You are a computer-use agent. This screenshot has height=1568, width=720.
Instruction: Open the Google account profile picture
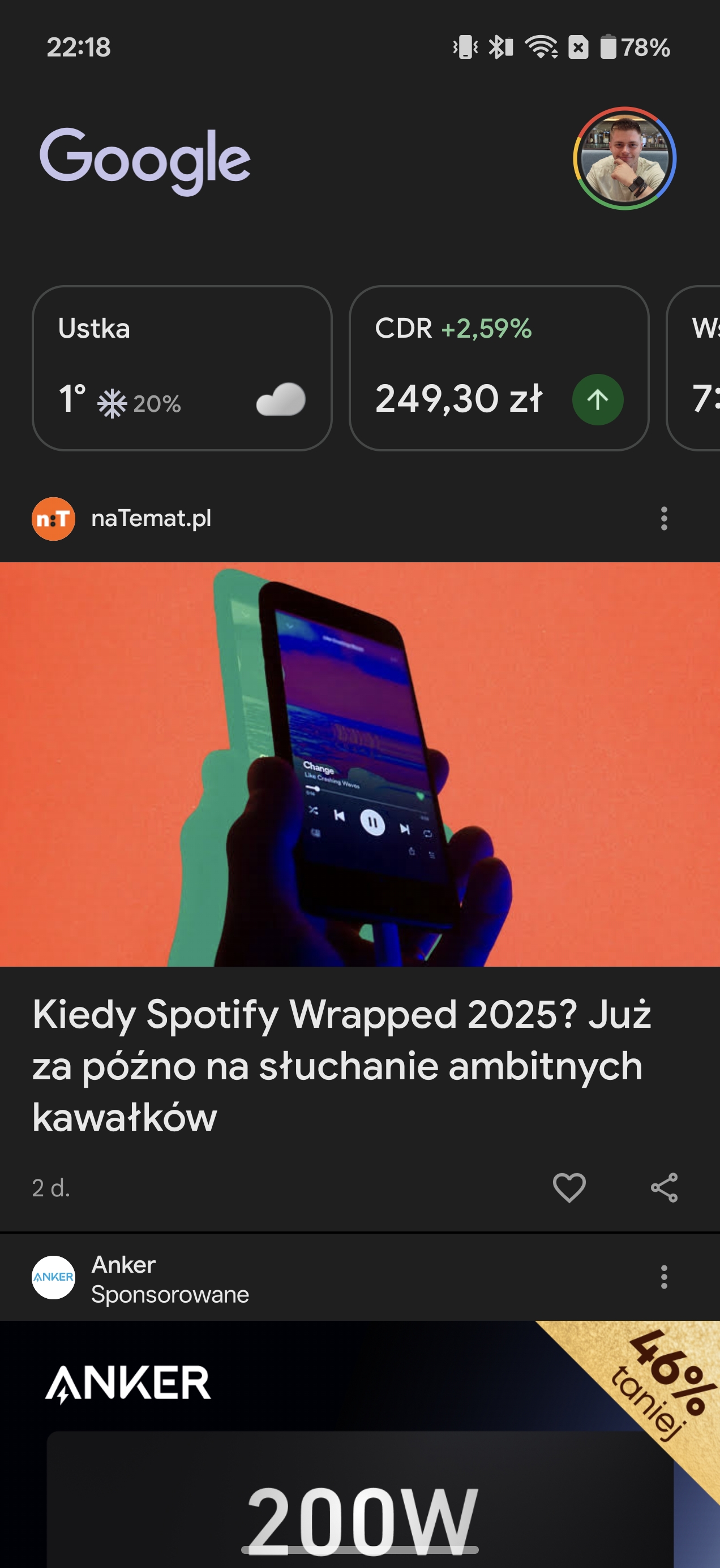point(624,158)
